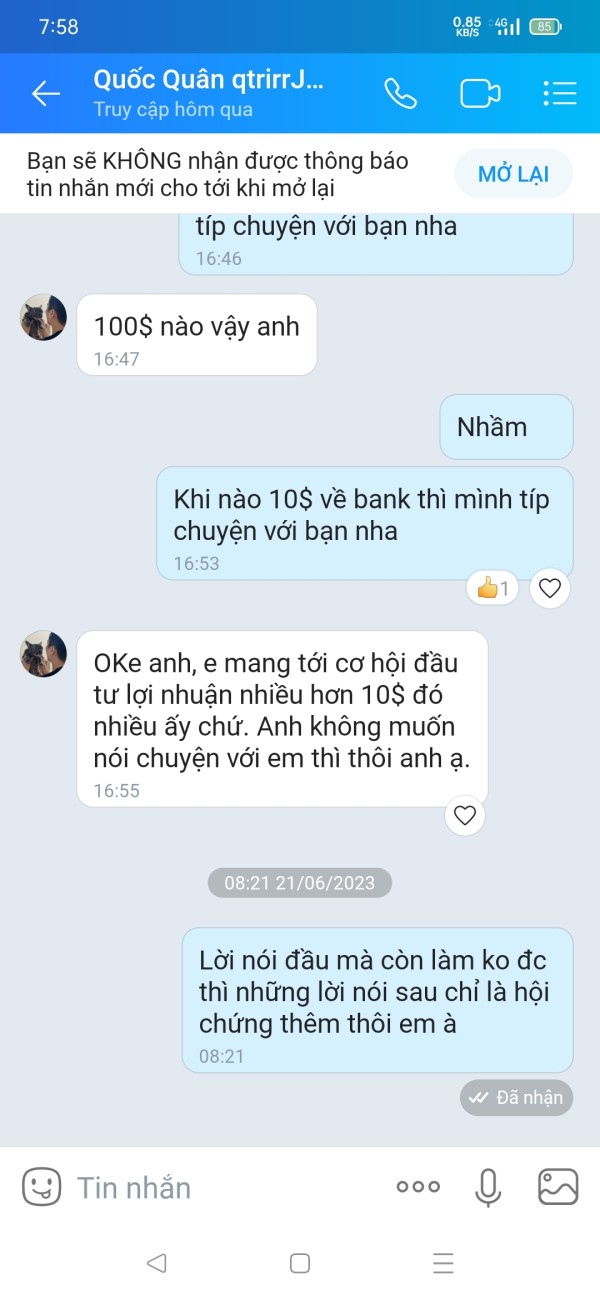The image size is (600, 1300).
Task: Go back using the header arrow
Action: [46, 94]
